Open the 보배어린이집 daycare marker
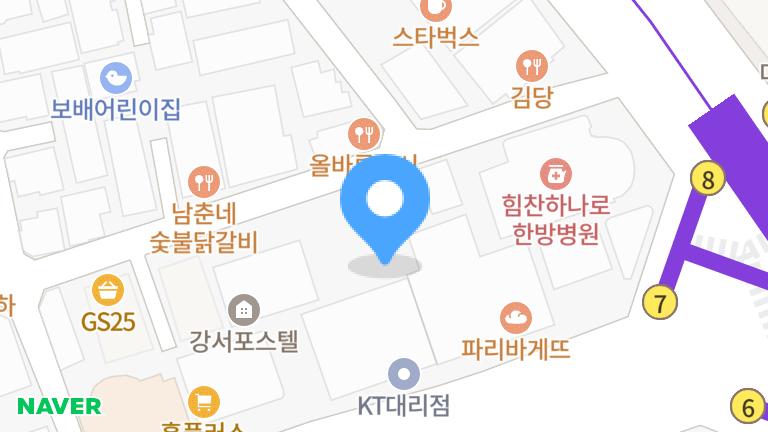This screenshot has width=768, height=432. click(116, 76)
